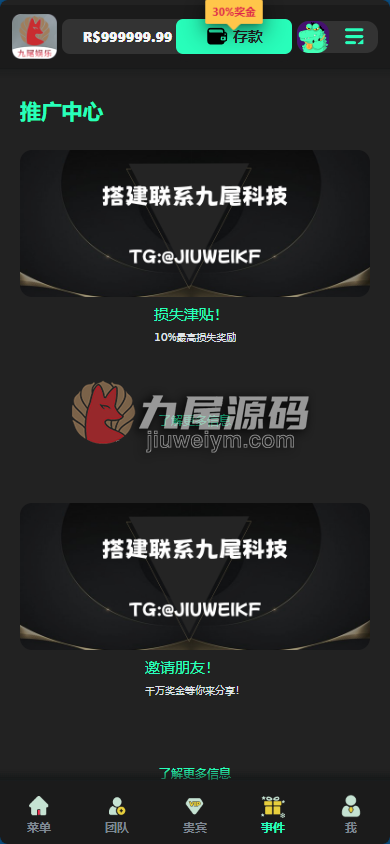The height and width of the screenshot is (844, 390).
Task: Tap 了解更多信息 under 邀请朋友
Action: pyautogui.click(x=195, y=773)
